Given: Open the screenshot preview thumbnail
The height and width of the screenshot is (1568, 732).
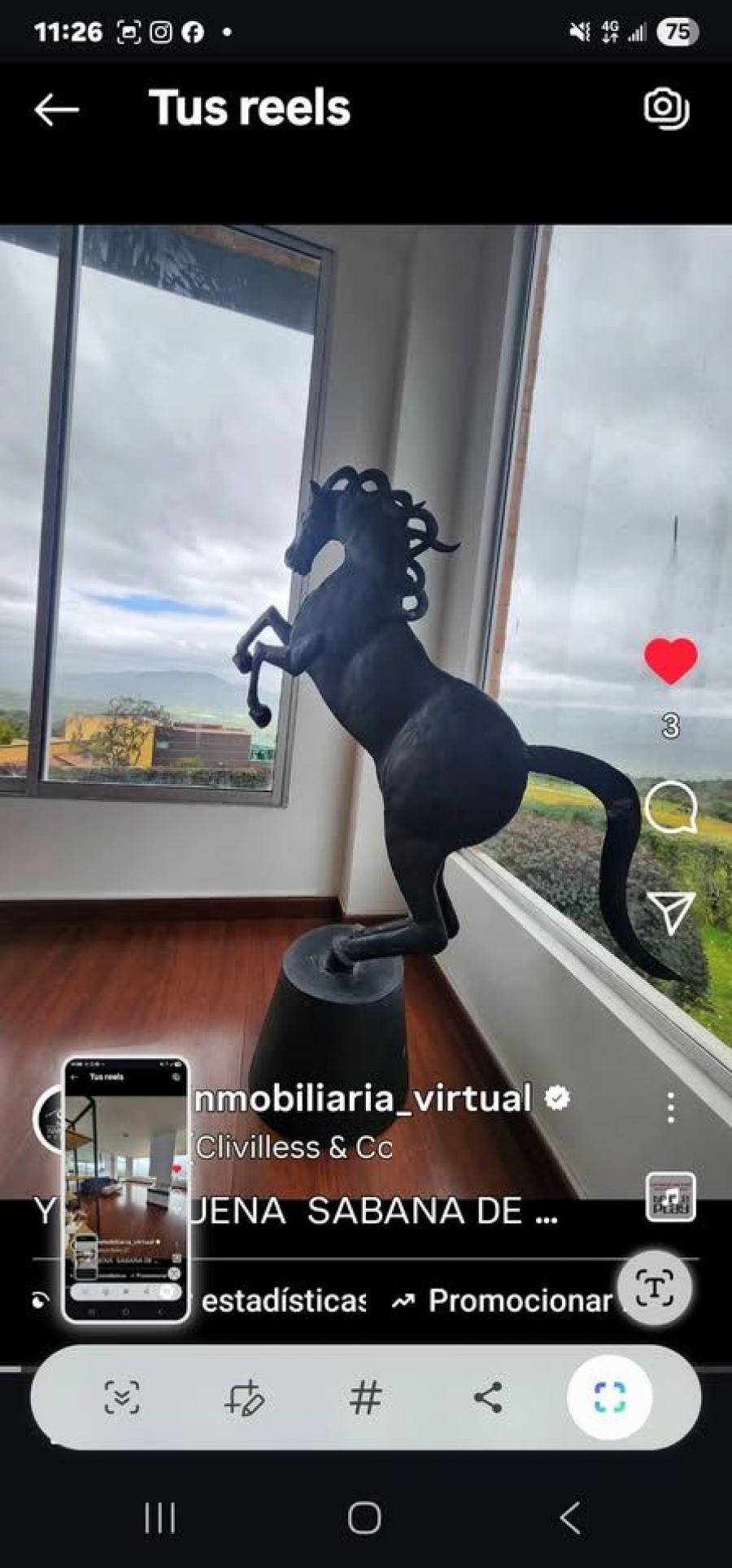Looking at the screenshot, I should (126, 1189).
